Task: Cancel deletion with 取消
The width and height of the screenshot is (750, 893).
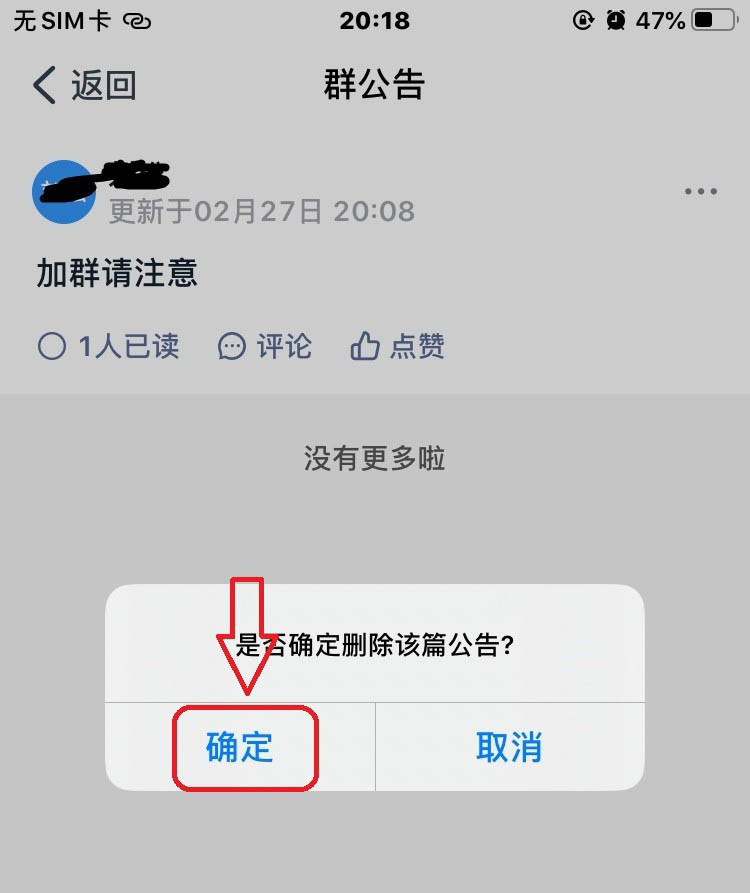Action: click(509, 747)
